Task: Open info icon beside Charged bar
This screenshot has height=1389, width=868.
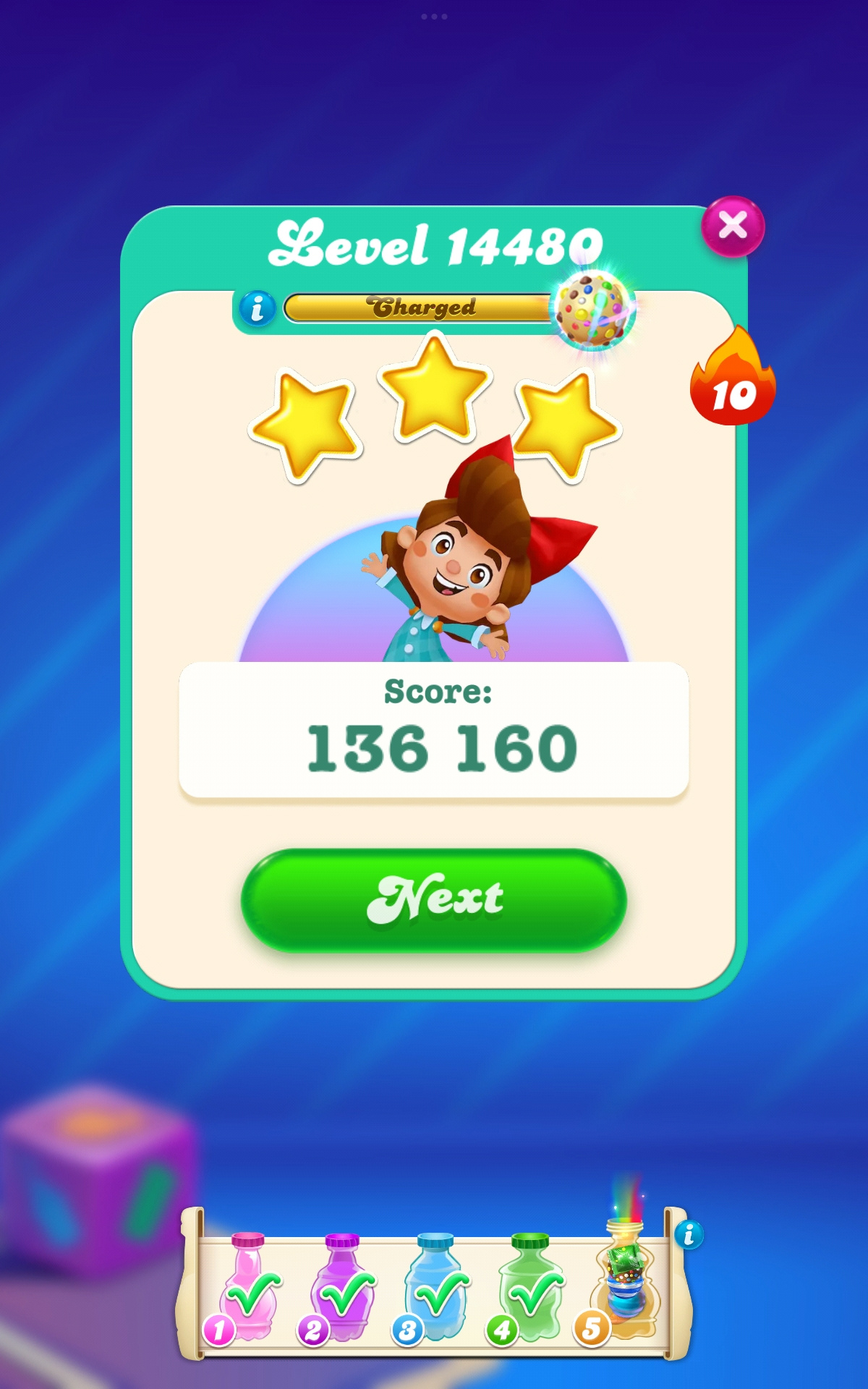Action: [258, 309]
